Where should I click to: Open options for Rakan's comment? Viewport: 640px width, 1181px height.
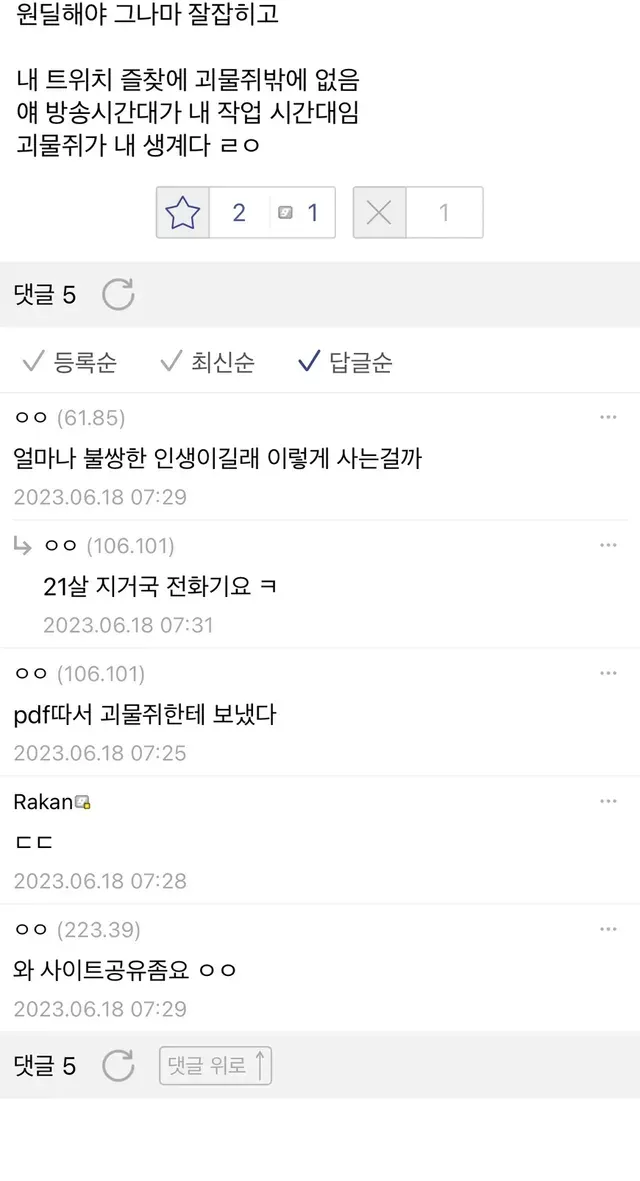[608, 801]
